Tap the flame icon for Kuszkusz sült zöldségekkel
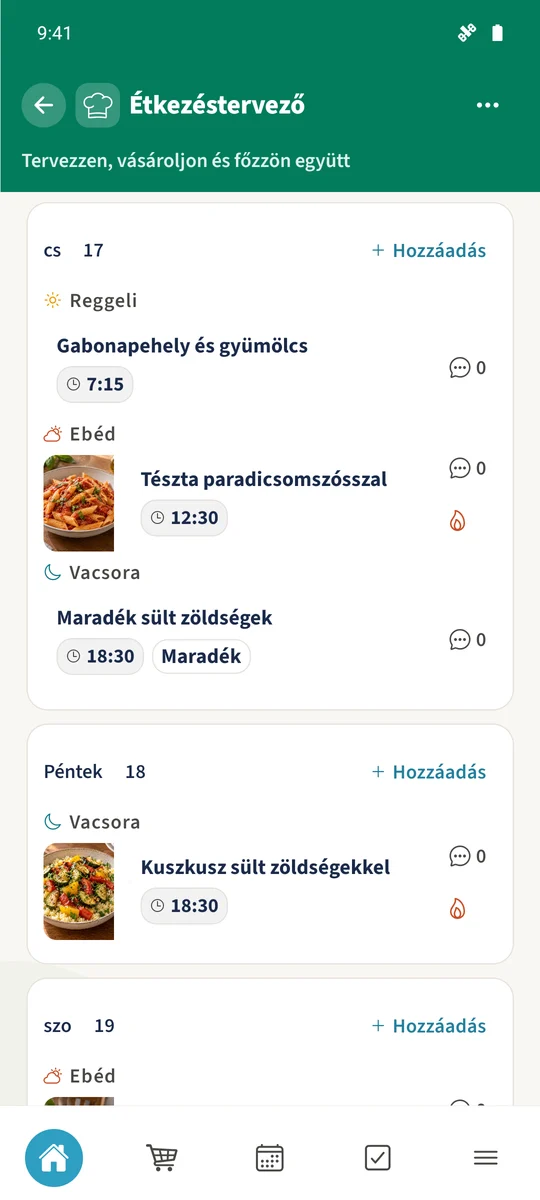540x1200 pixels. pyautogui.click(x=458, y=908)
